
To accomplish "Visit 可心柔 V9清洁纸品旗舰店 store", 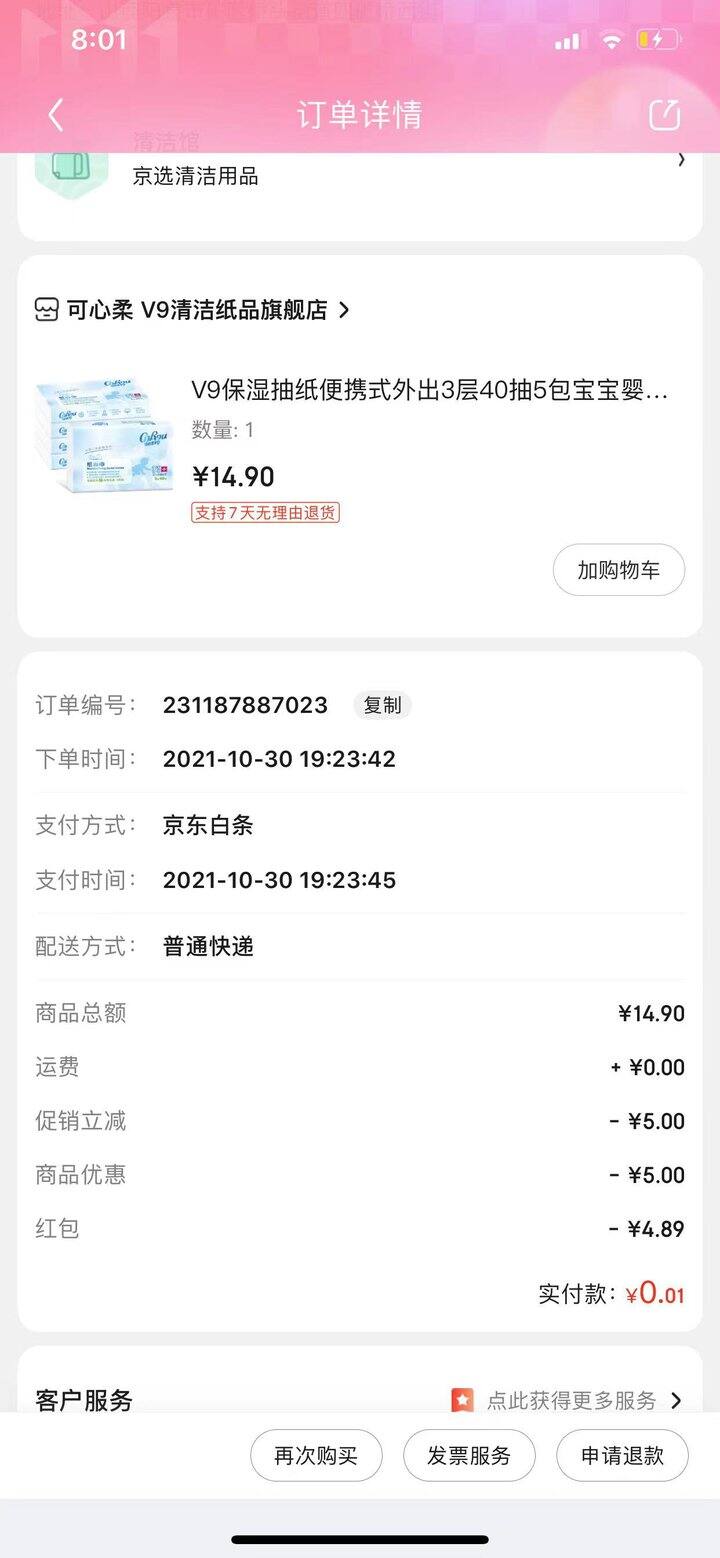I will (192, 310).
